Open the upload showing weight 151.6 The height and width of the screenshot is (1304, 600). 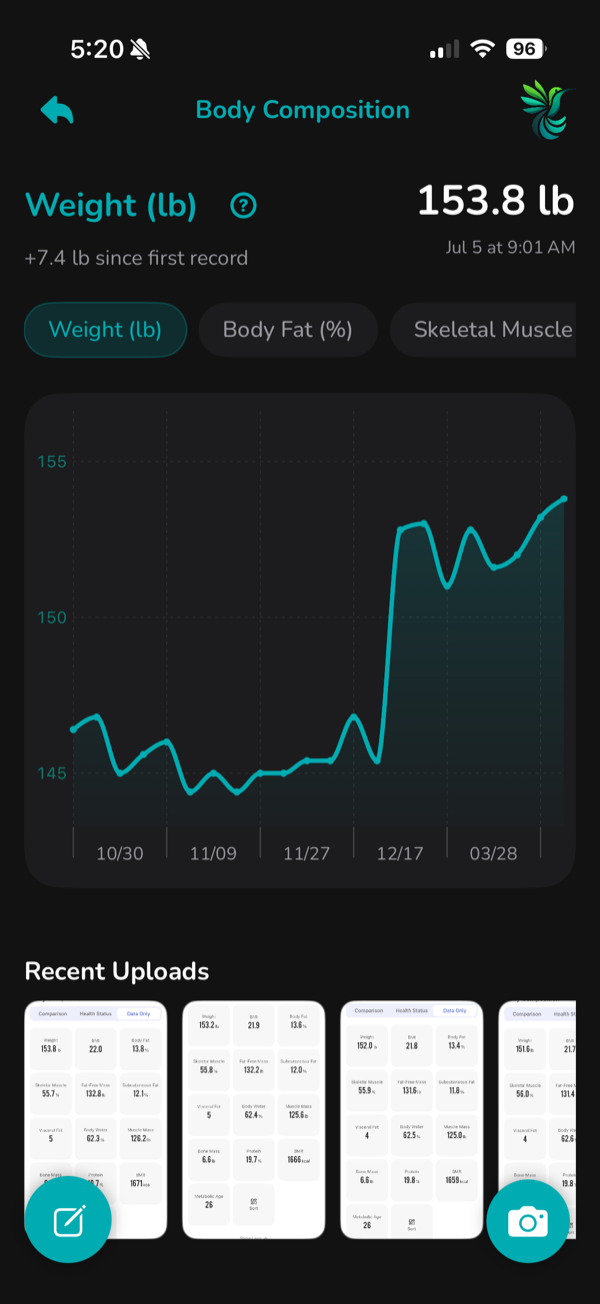point(537,1120)
